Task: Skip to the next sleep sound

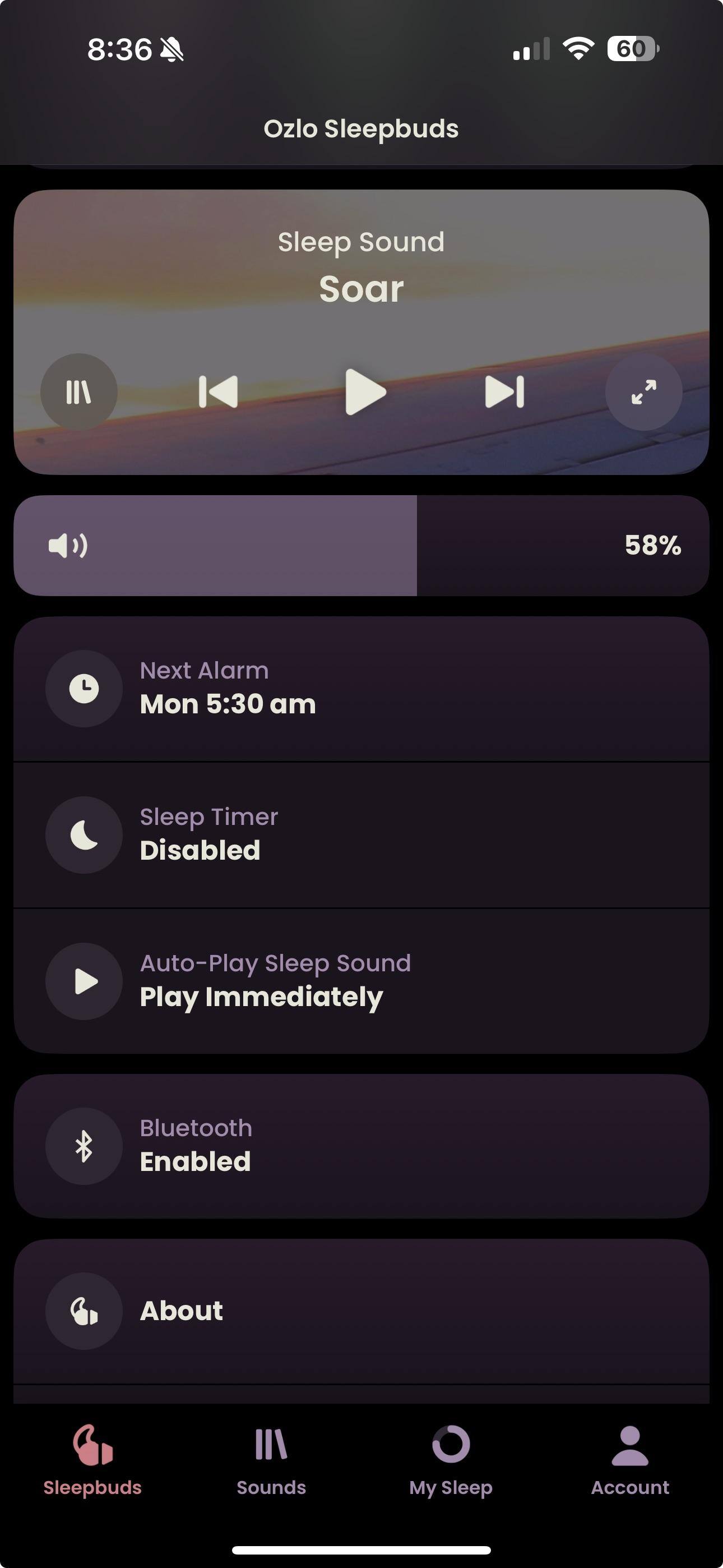Action: click(x=504, y=391)
